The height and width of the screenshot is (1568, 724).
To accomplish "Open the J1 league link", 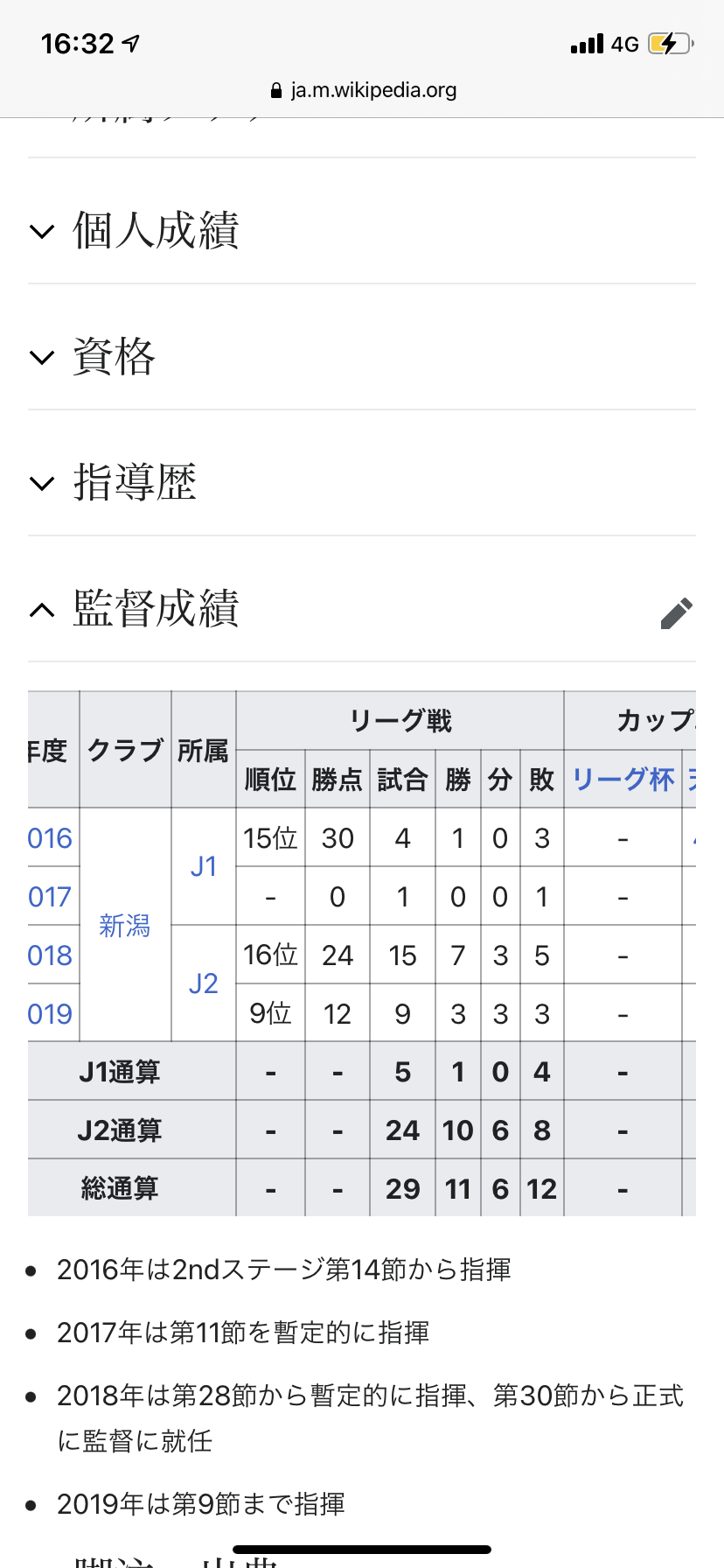I will (204, 866).
